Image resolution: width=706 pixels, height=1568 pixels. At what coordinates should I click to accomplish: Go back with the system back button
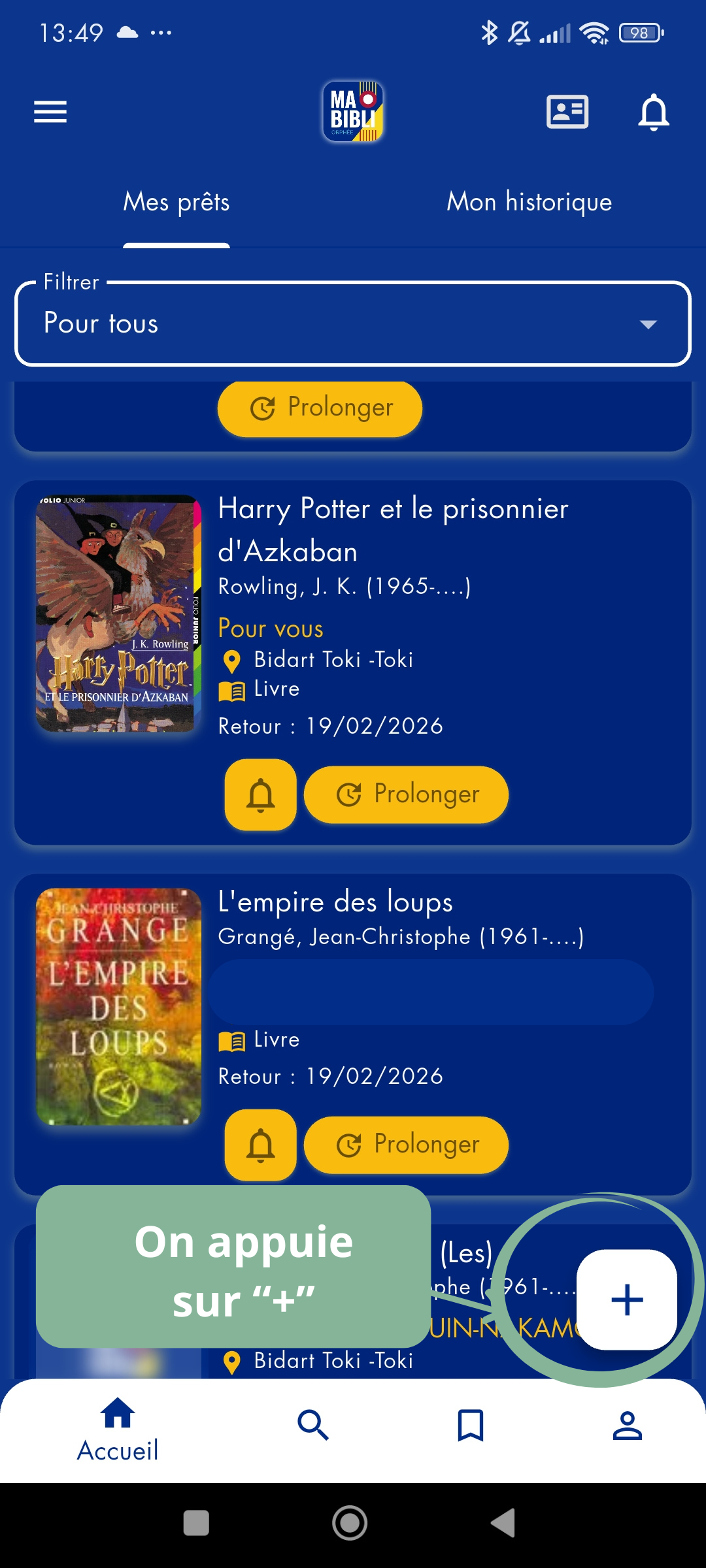[x=504, y=1524]
